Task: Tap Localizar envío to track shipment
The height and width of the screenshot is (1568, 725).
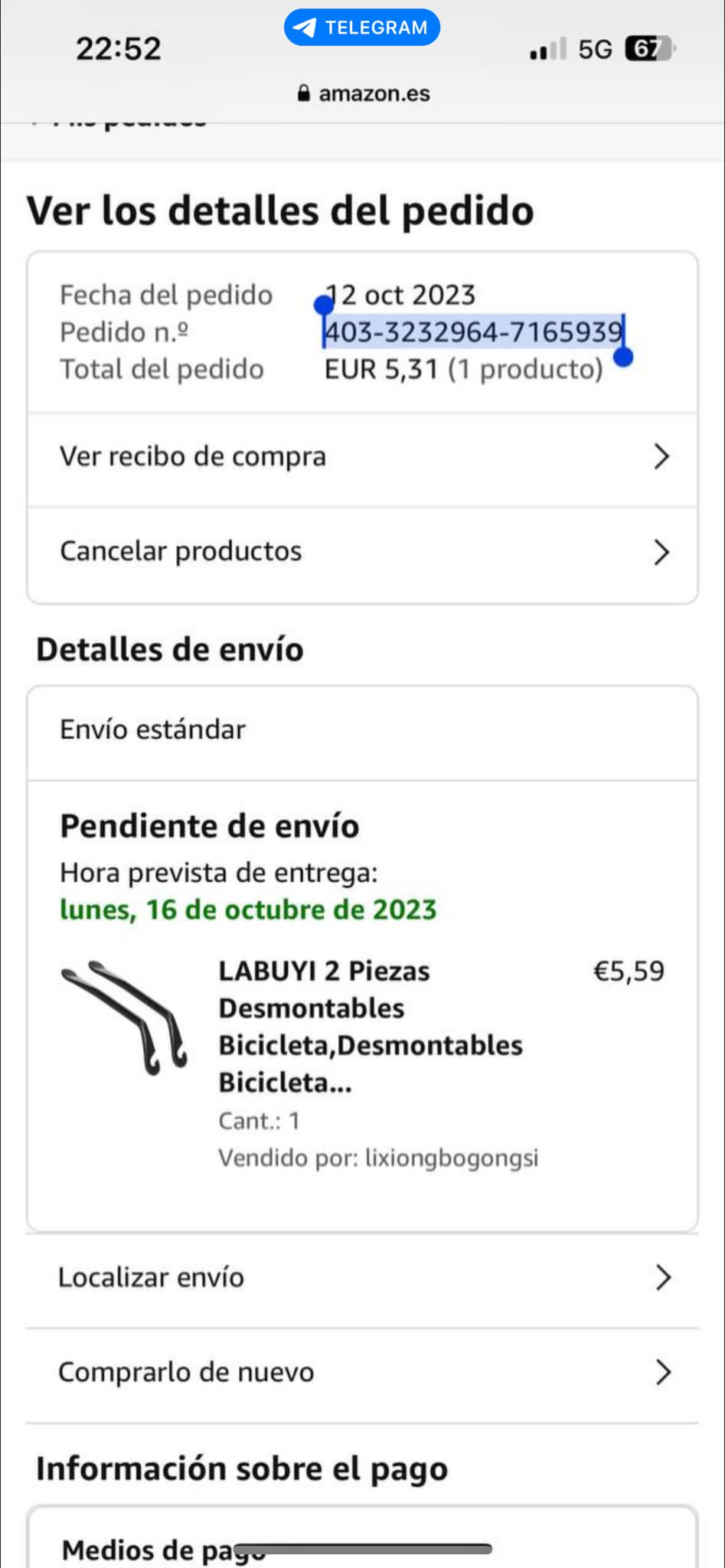Action: click(362, 1278)
